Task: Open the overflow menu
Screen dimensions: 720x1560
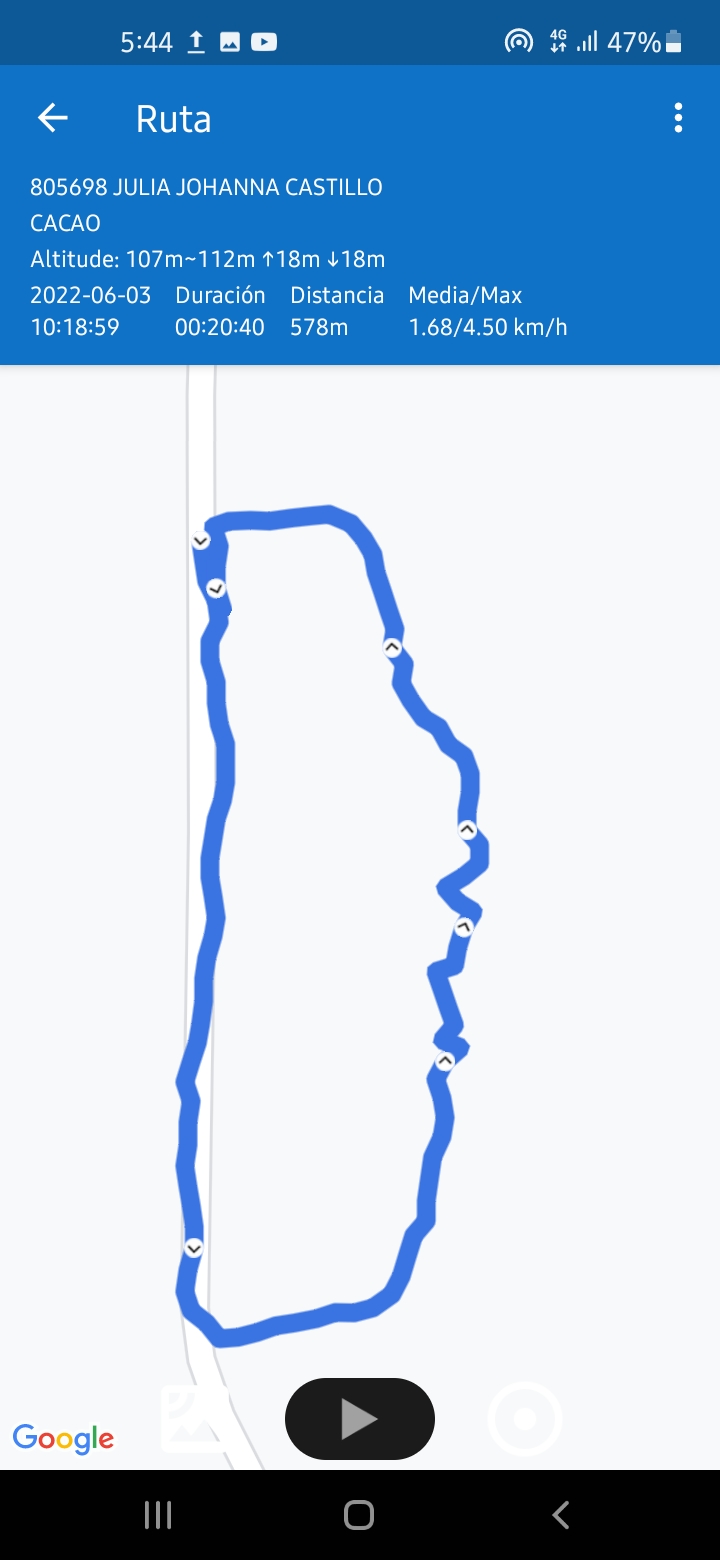Action: click(678, 119)
